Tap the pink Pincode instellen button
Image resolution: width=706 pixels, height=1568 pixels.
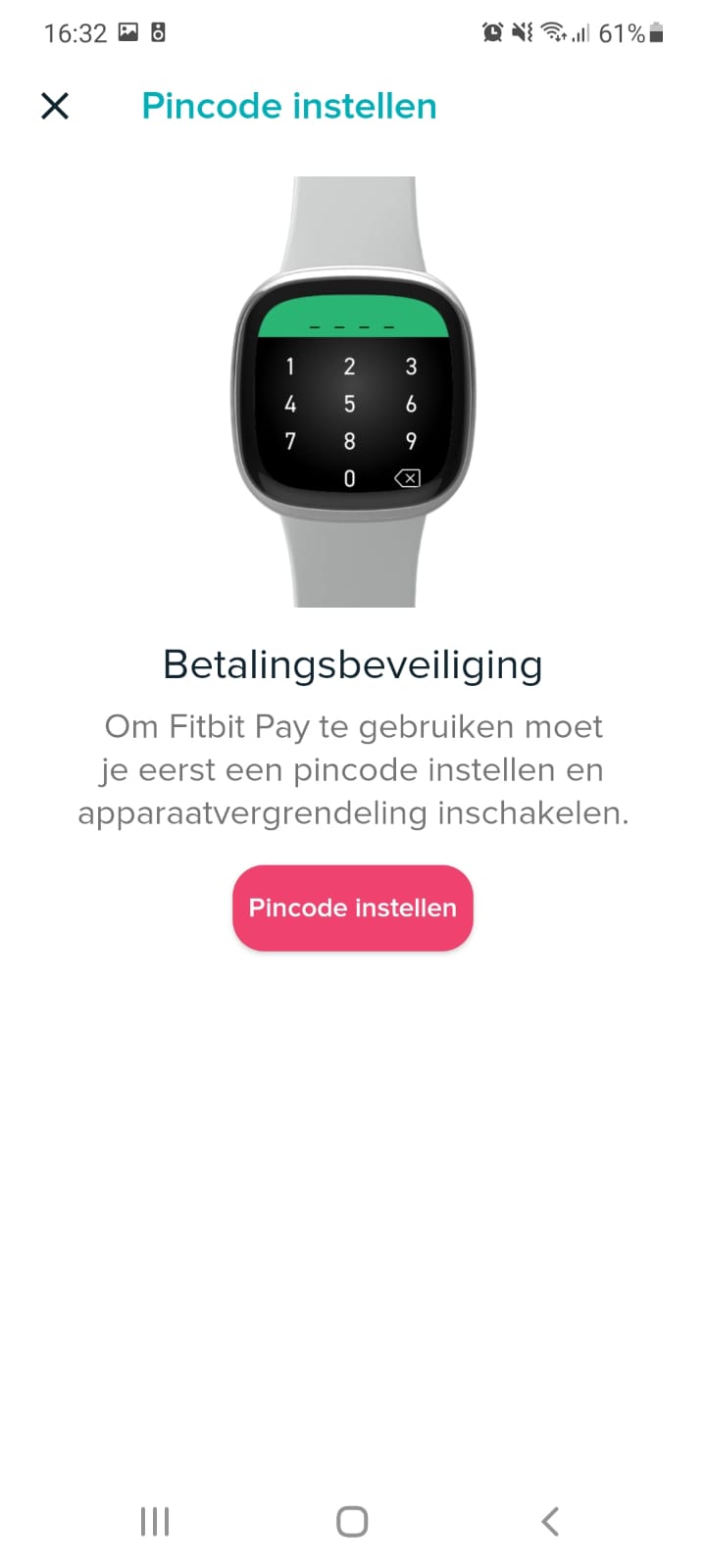[352, 907]
